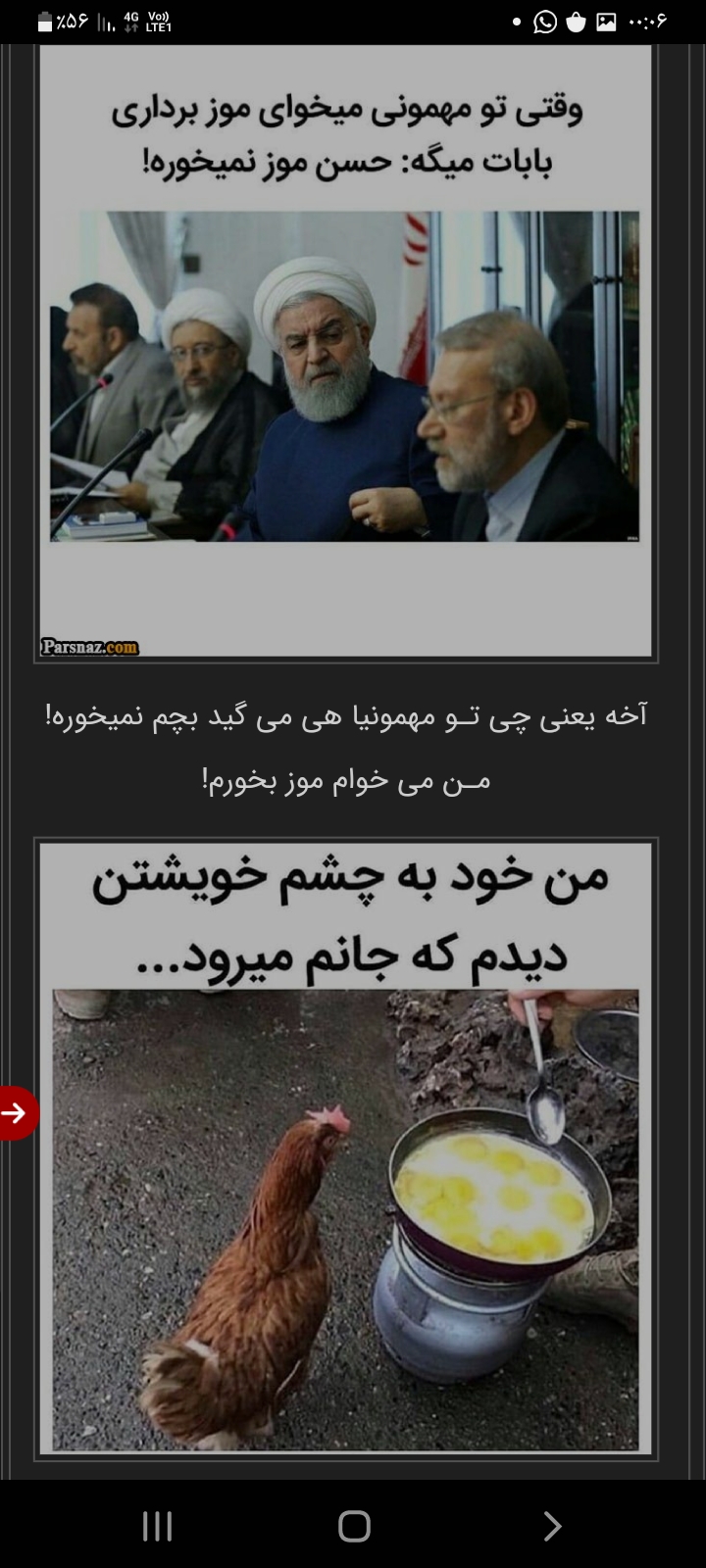
Task: Open the recent apps view
Action: (157, 1526)
